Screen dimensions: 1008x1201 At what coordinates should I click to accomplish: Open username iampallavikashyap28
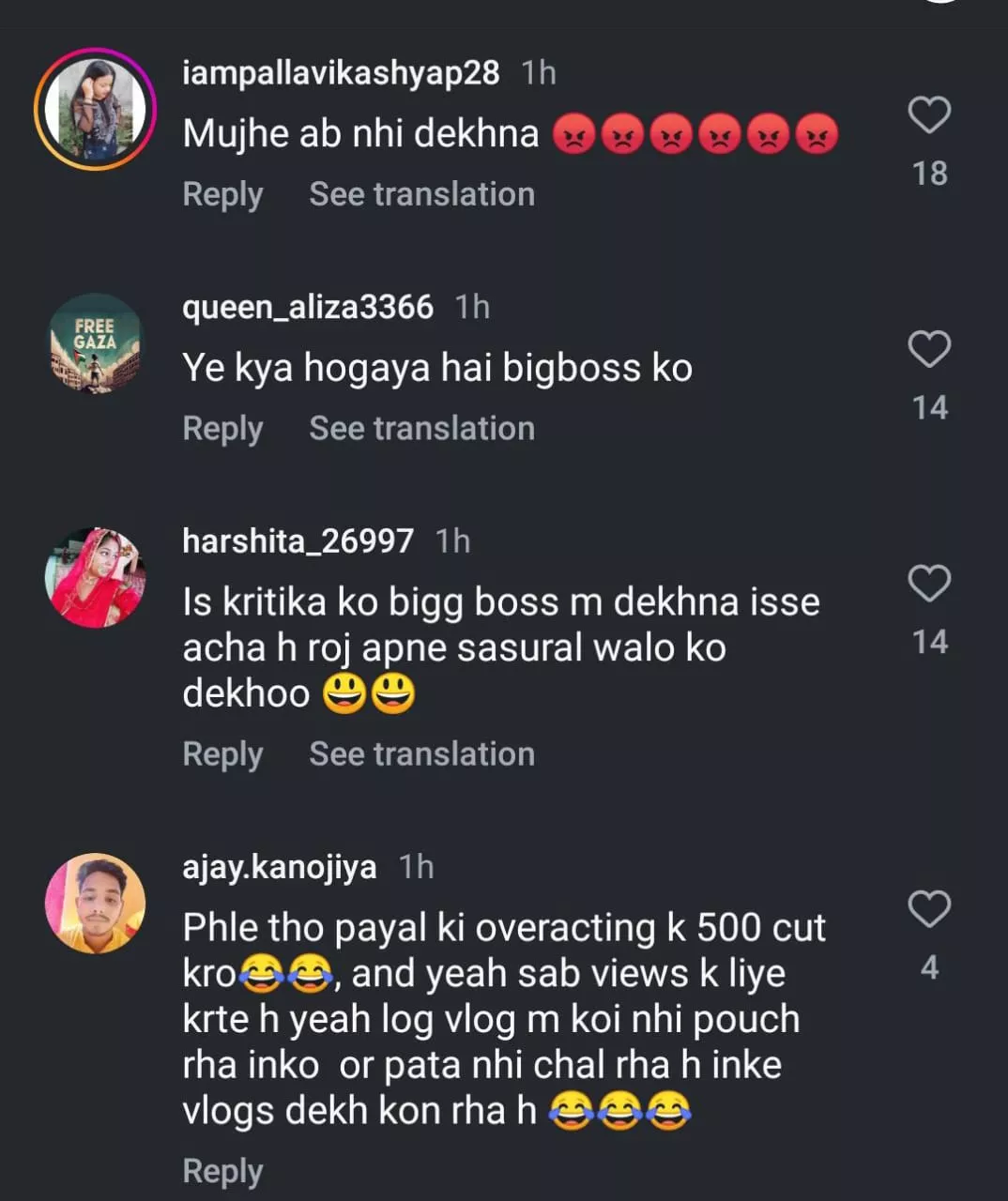341,72
